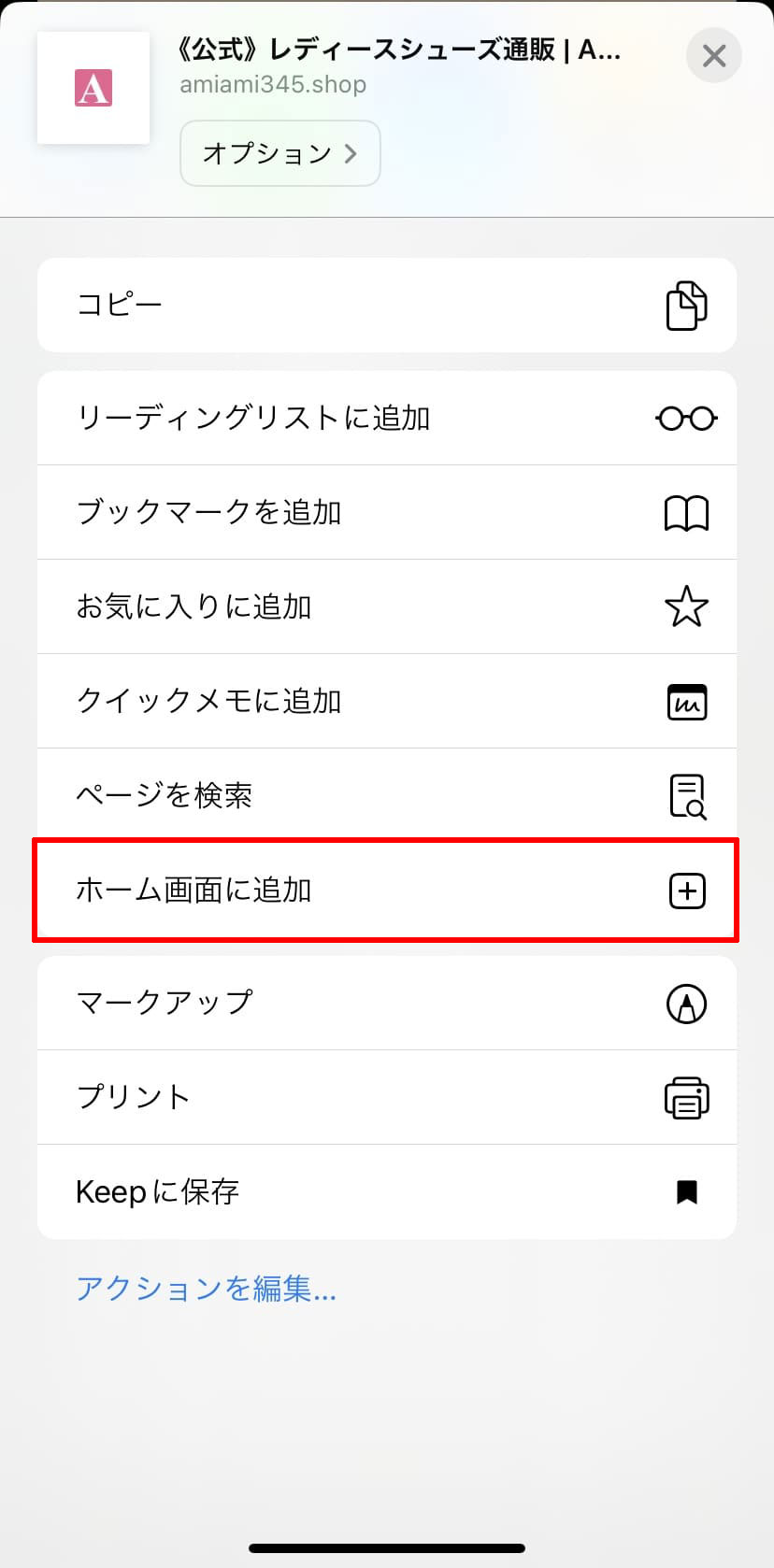
Task: Select プリント to print page
Action: (386, 1097)
